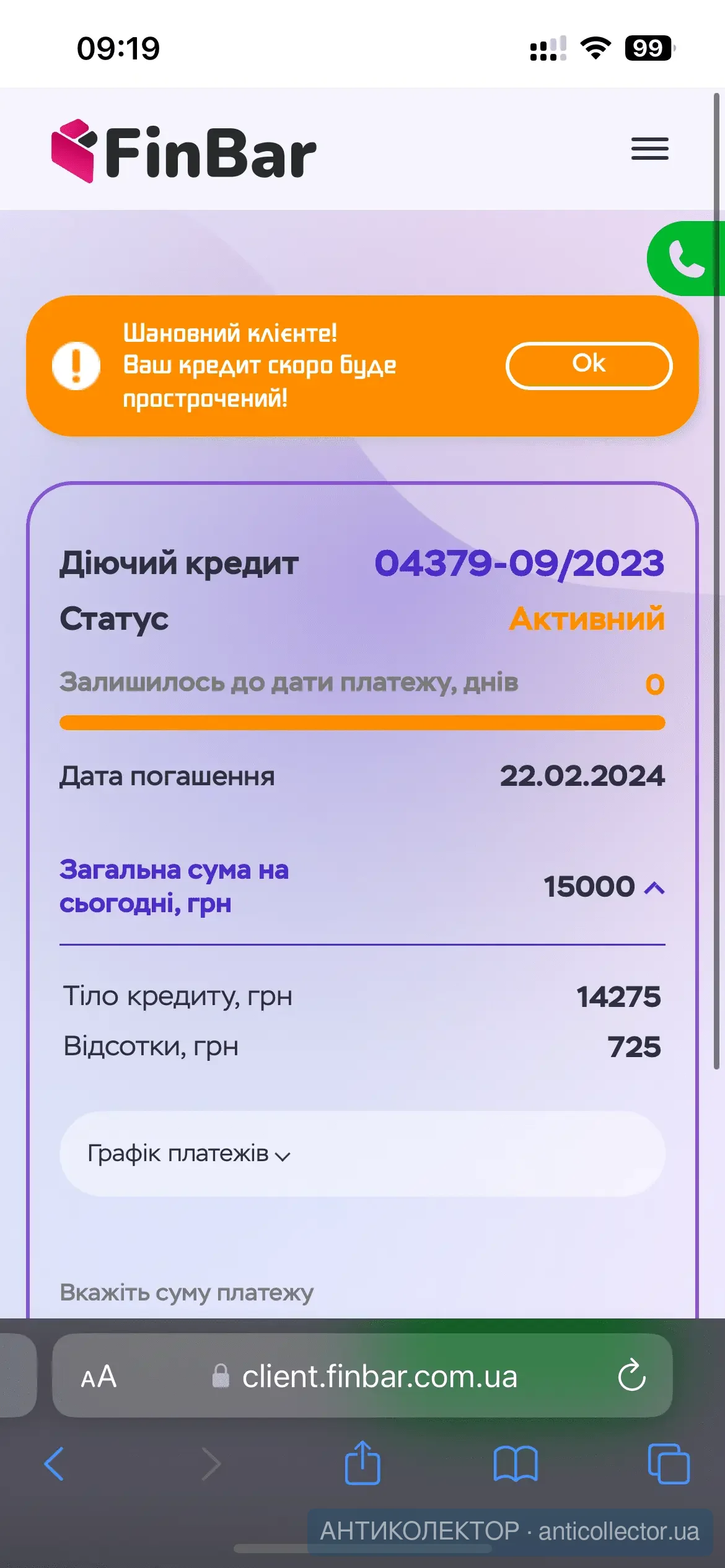725x1568 pixels.
Task: Go back to the previous page
Action: (55, 1464)
